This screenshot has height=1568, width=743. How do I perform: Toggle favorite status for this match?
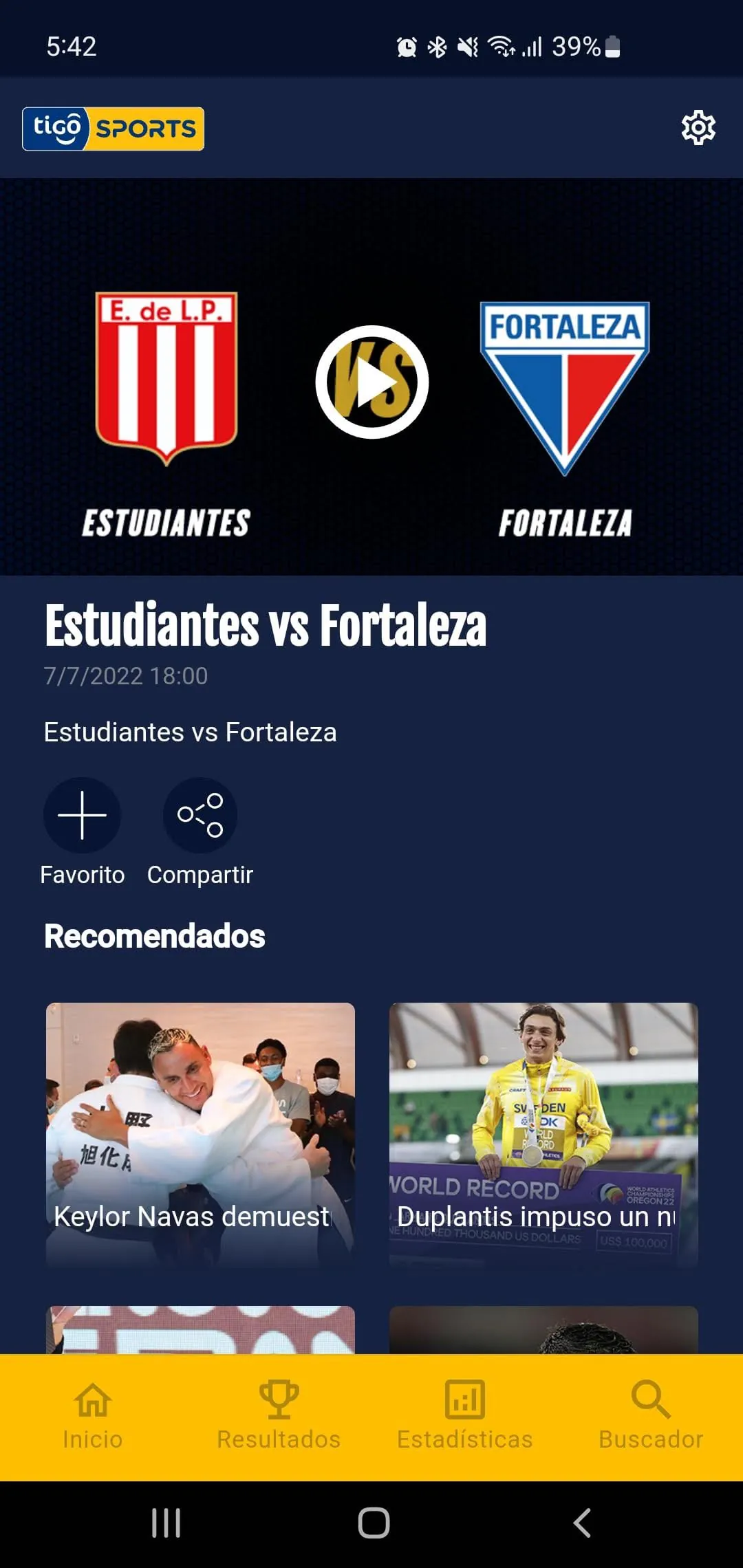pyautogui.click(x=82, y=815)
